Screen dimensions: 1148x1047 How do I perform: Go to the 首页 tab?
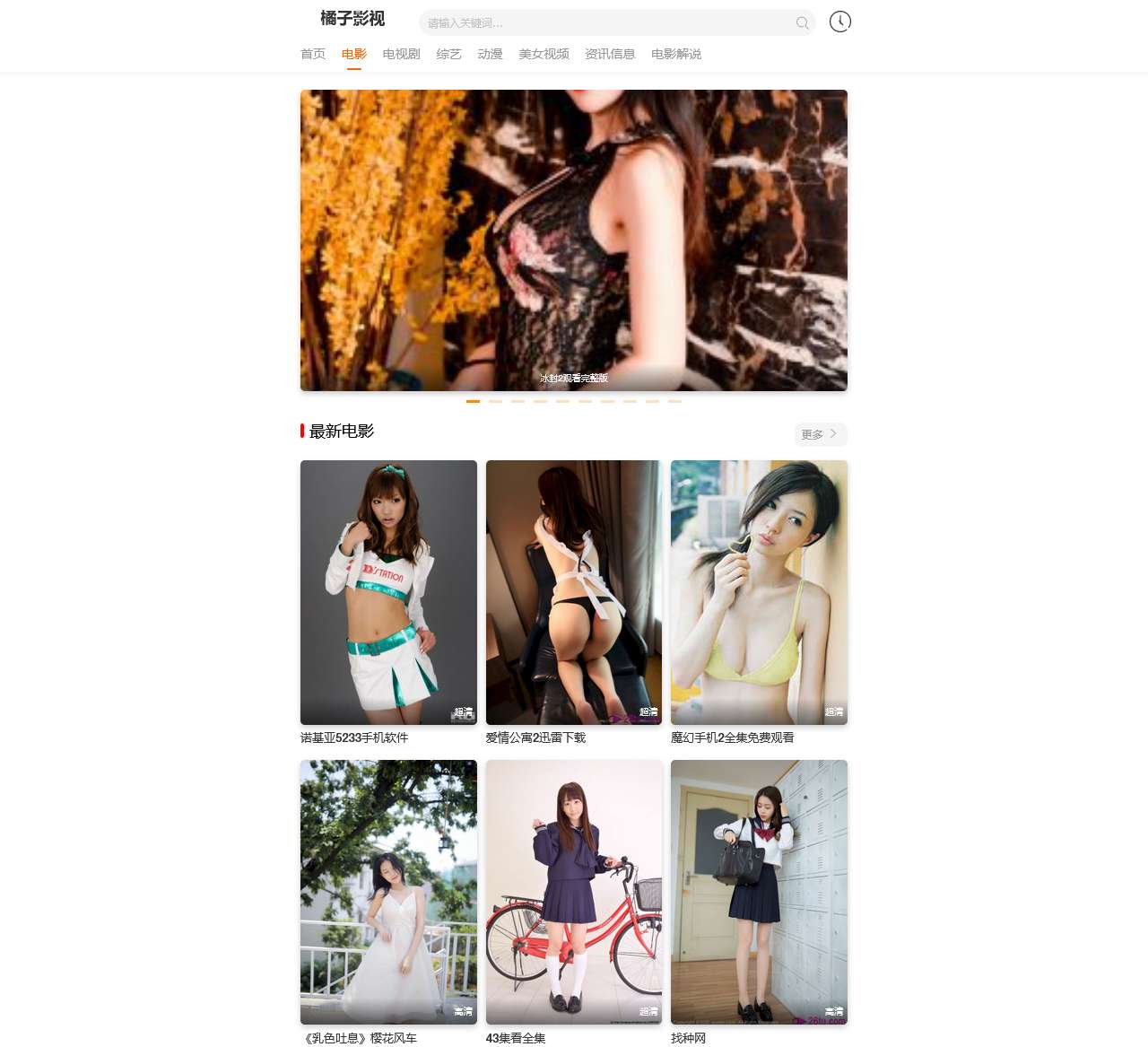point(313,54)
